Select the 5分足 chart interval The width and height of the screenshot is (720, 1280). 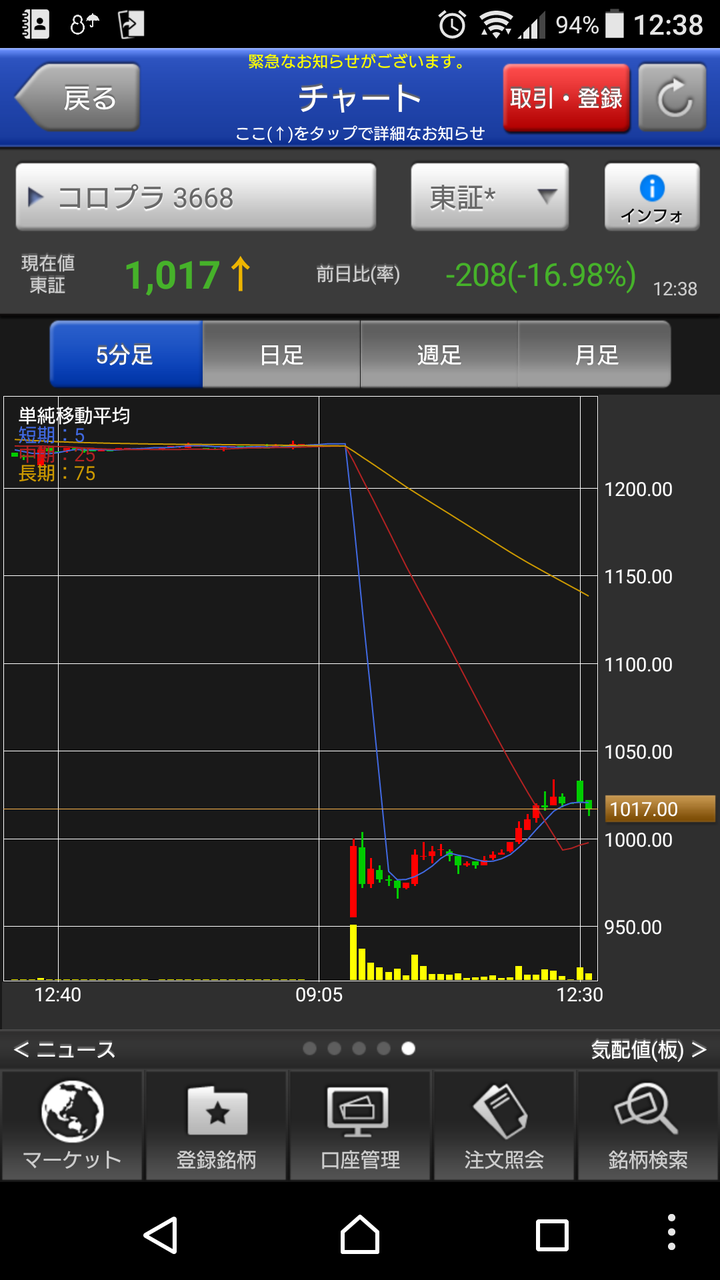click(x=126, y=354)
